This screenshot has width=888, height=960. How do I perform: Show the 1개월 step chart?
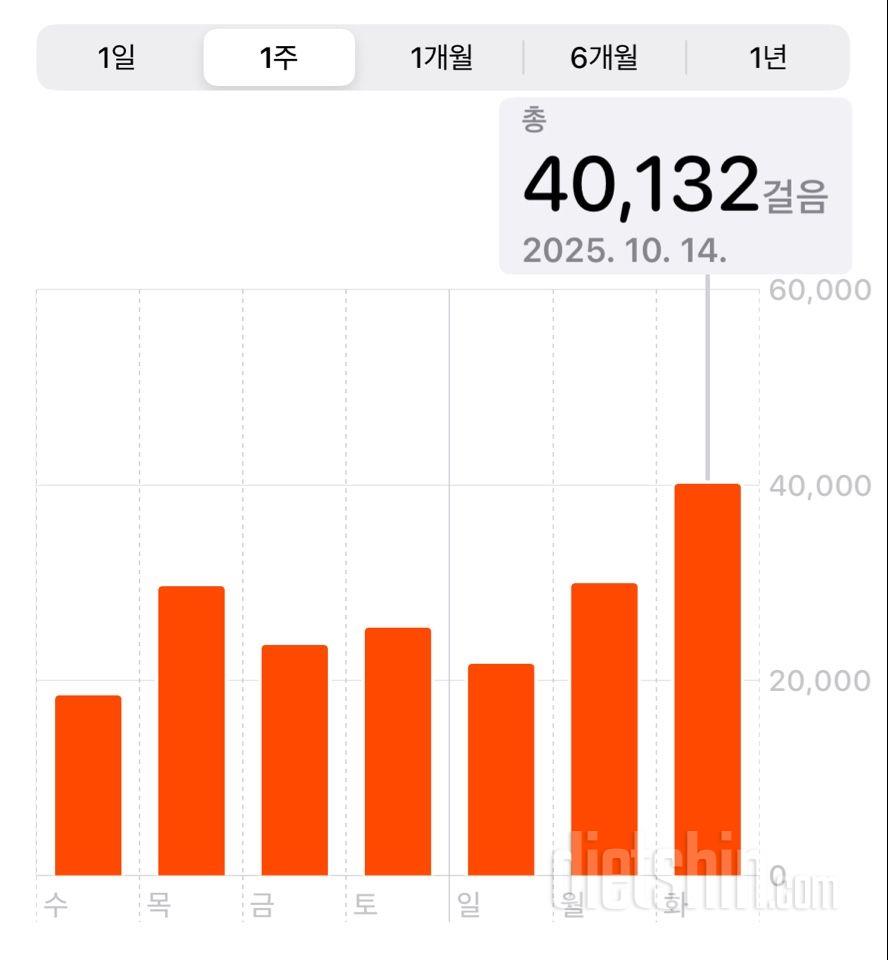(441, 58)
